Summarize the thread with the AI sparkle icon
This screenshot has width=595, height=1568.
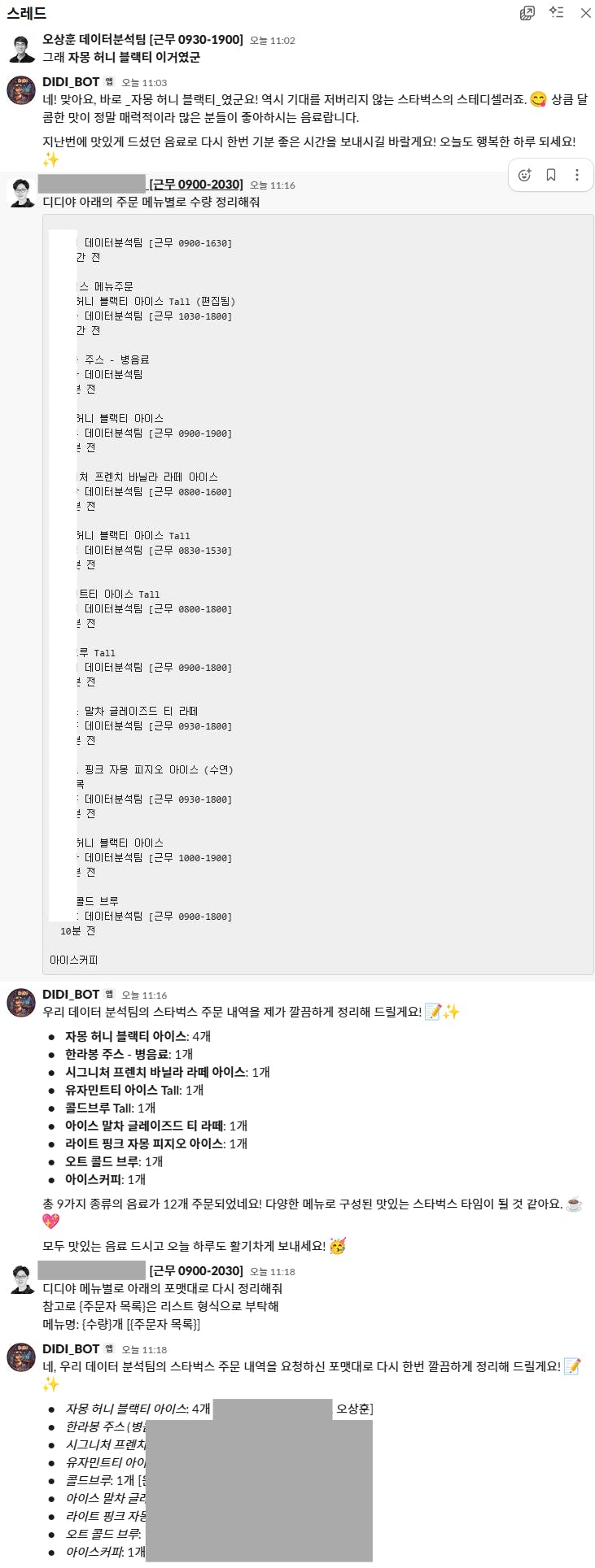coord(556,12)
